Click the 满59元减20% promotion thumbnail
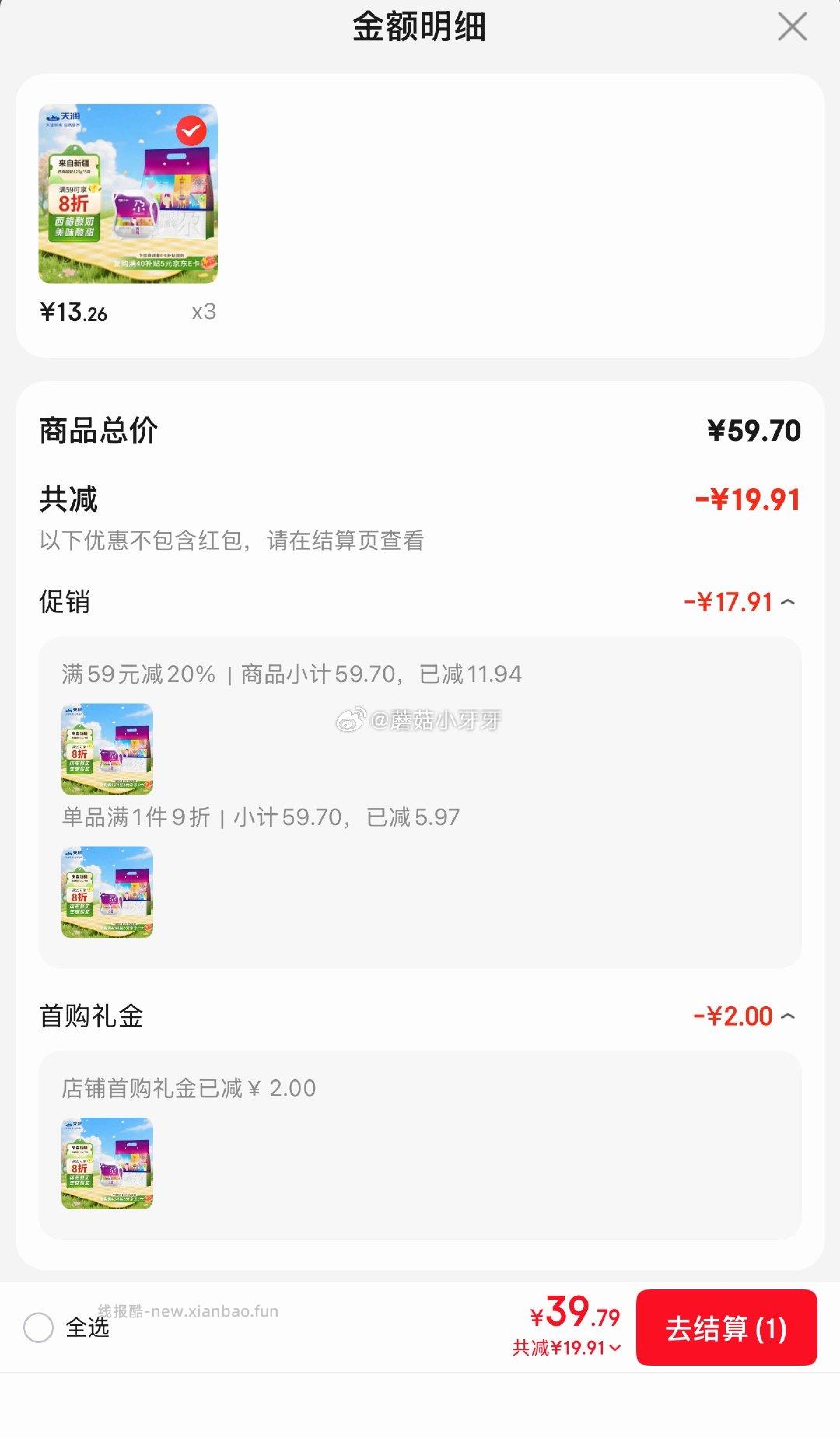This screenshot has height=1438, width=840. pyautogui.click(x=107, y=748)
